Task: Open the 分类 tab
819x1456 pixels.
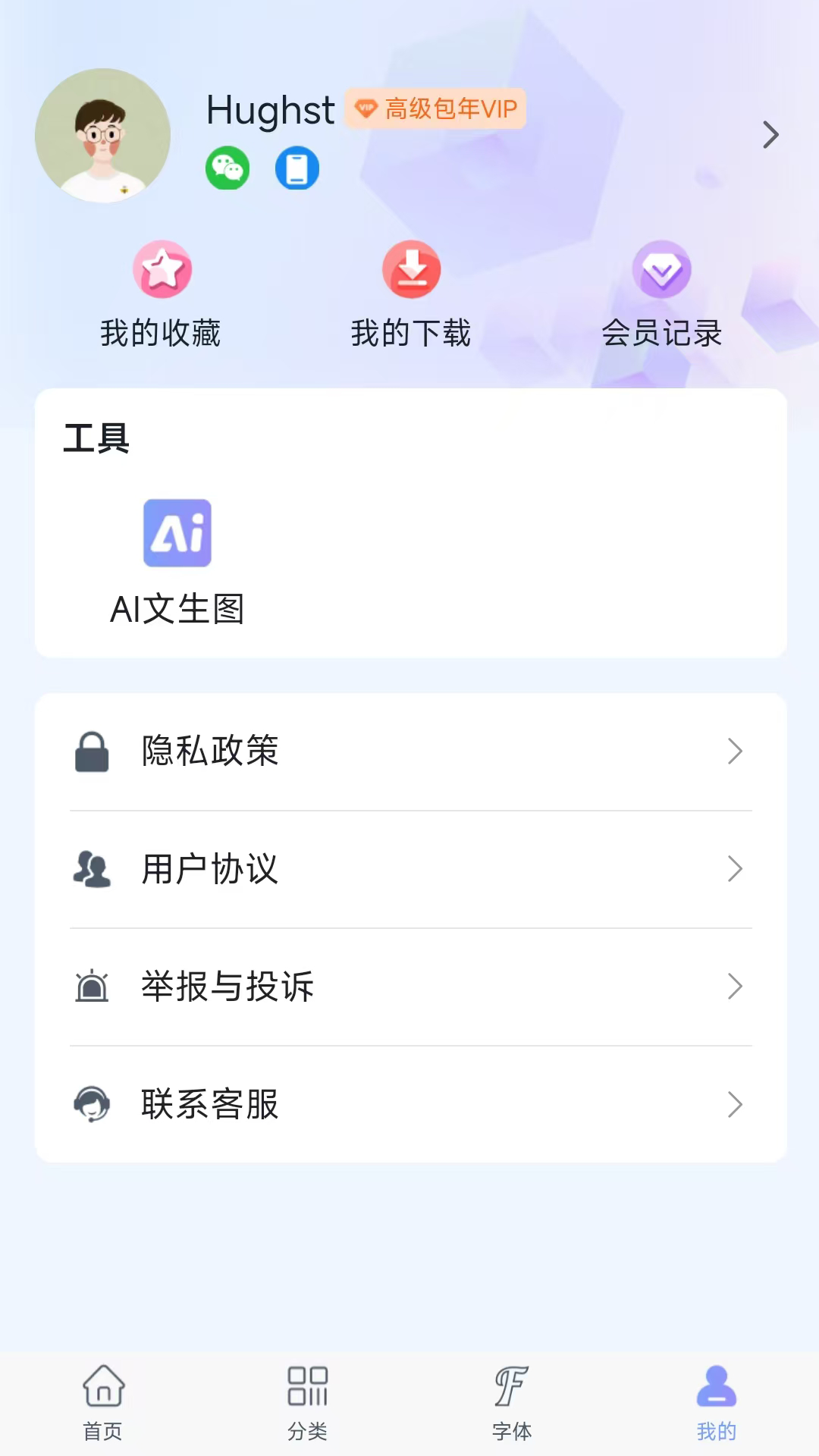Action: (x=307, y=1403)
